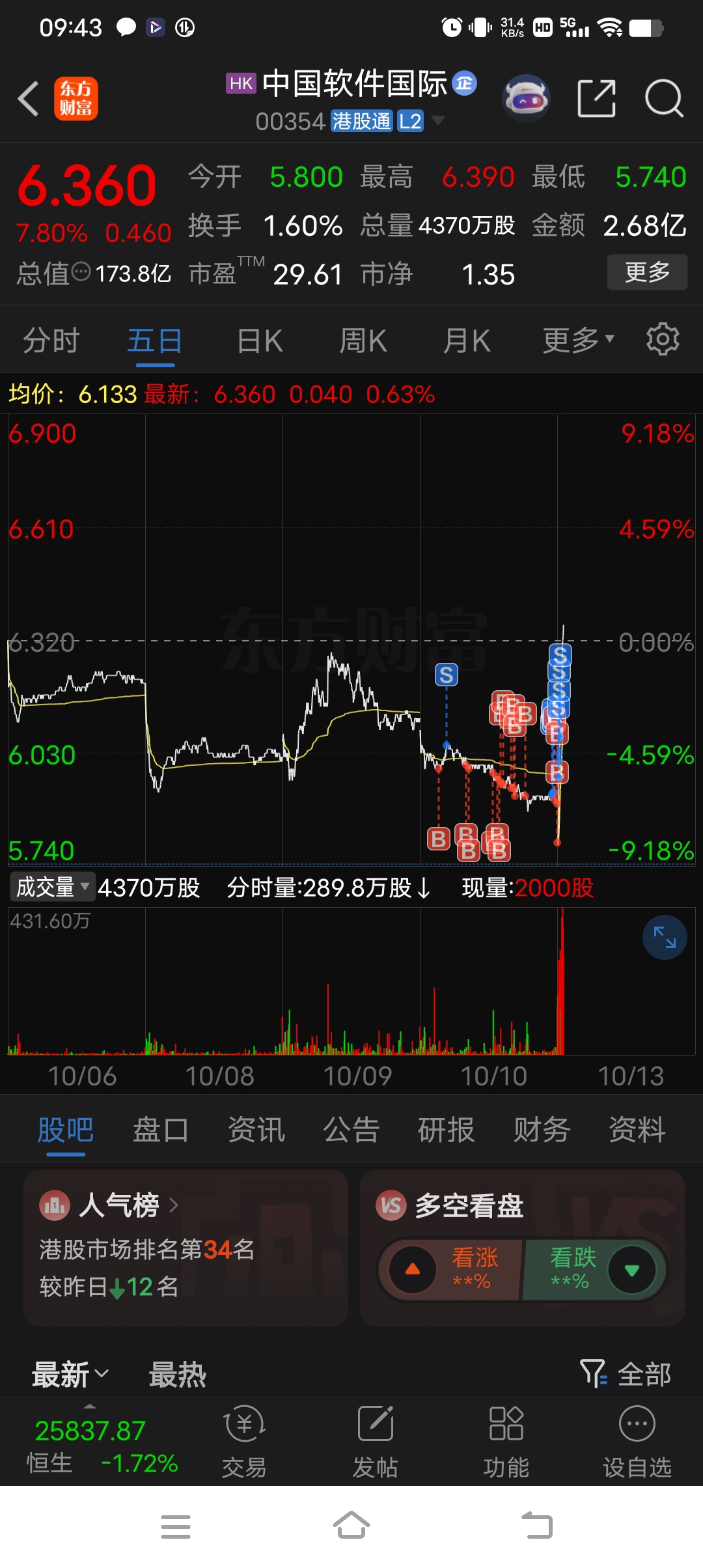Screen dimensions: 703x1568
Task: Open the 资讯 tab
Action: [x=256, y=1130]
